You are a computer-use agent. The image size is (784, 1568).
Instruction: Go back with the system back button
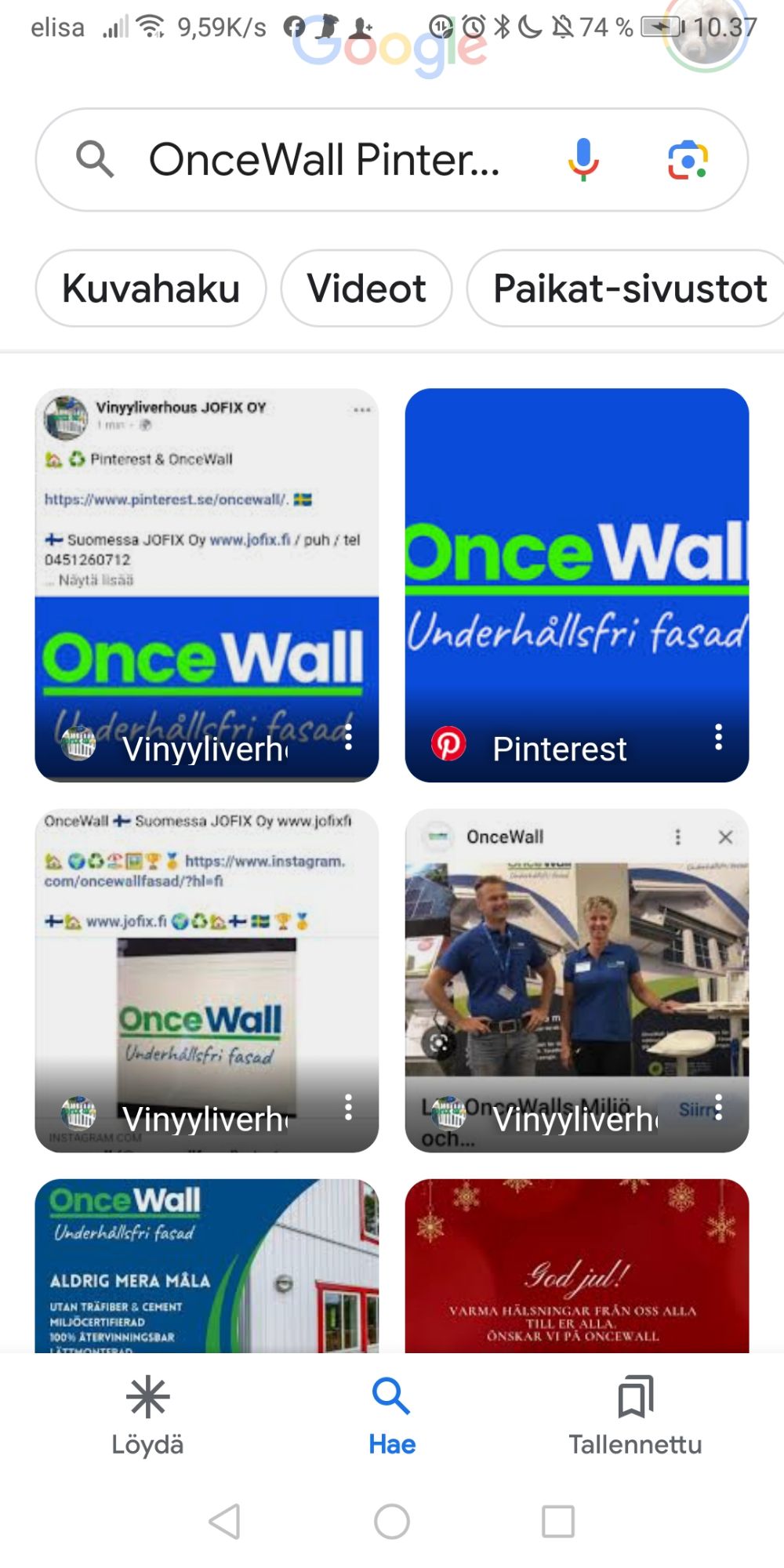225,1521
